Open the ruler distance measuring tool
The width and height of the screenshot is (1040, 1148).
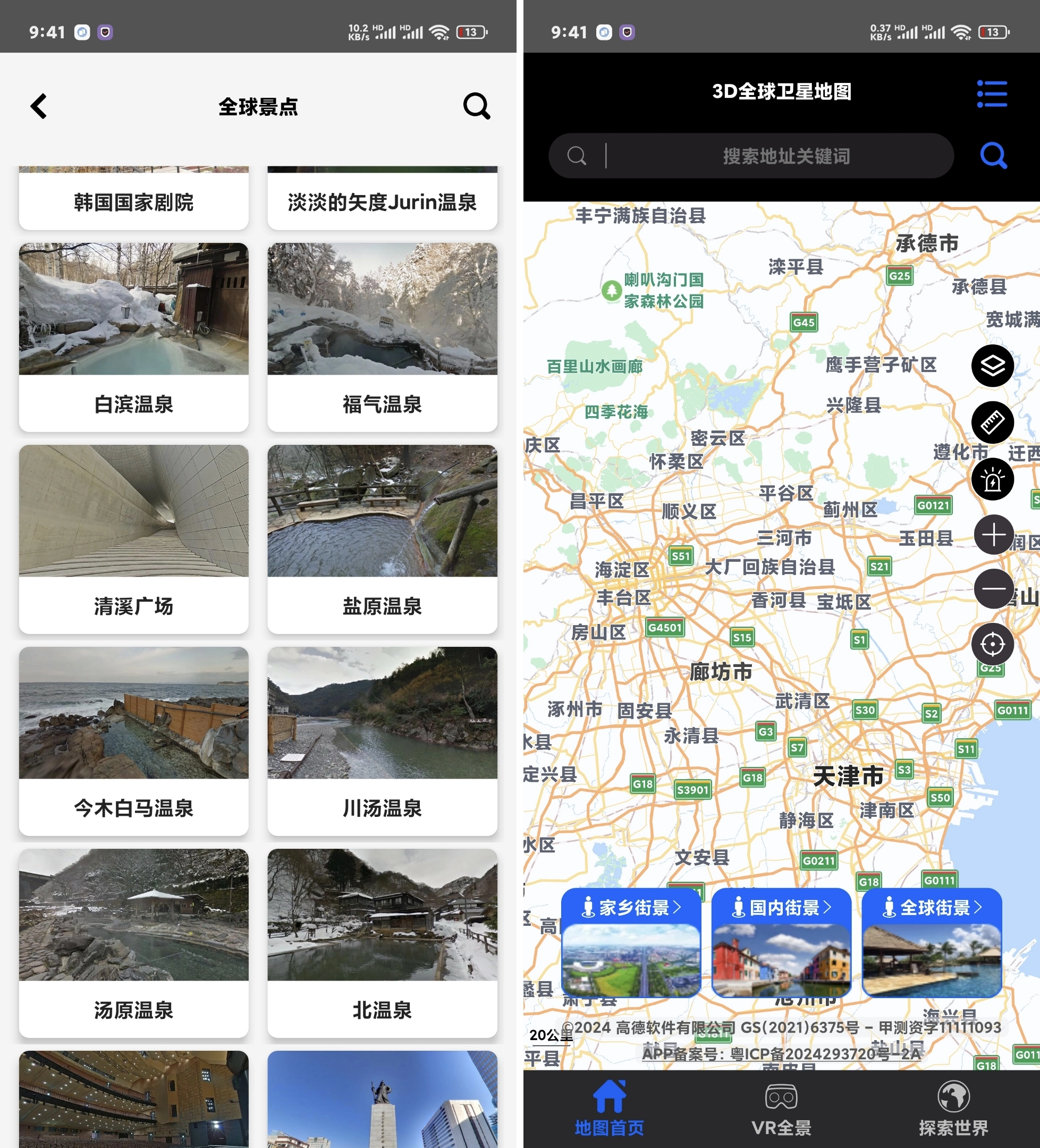coord(992,423)
